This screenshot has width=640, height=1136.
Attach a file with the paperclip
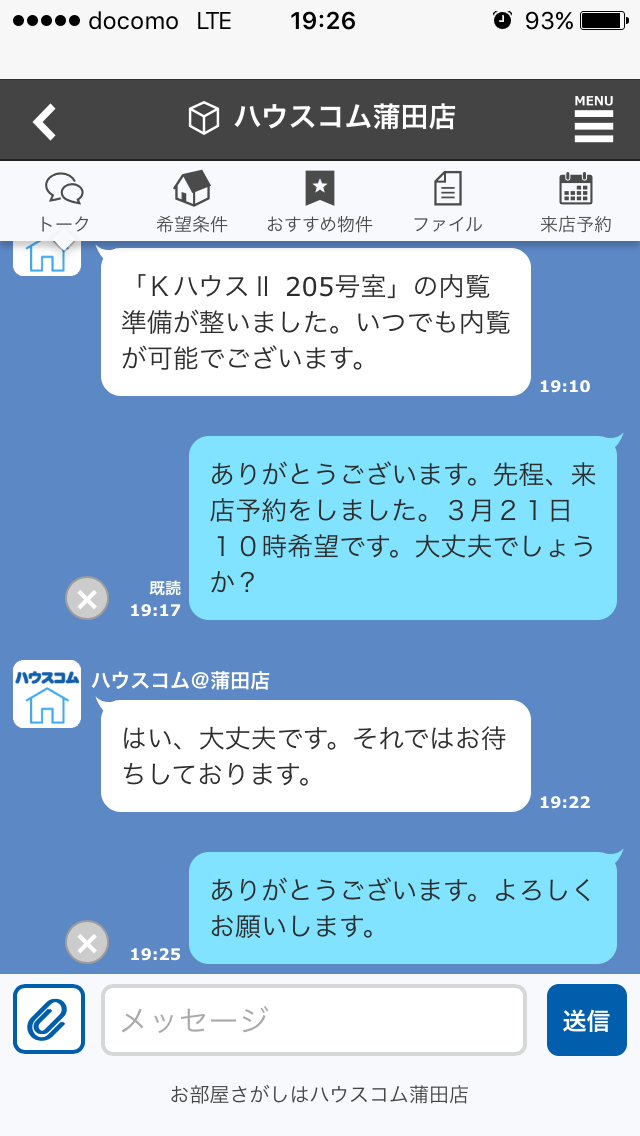49,1019
